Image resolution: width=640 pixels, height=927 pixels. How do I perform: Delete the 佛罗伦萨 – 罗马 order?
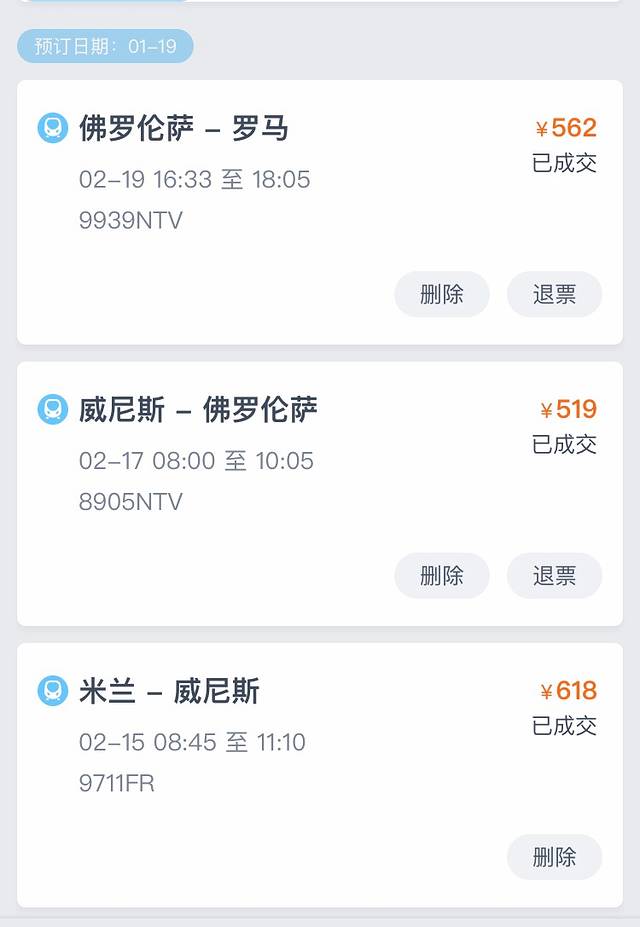click(442, 294)
